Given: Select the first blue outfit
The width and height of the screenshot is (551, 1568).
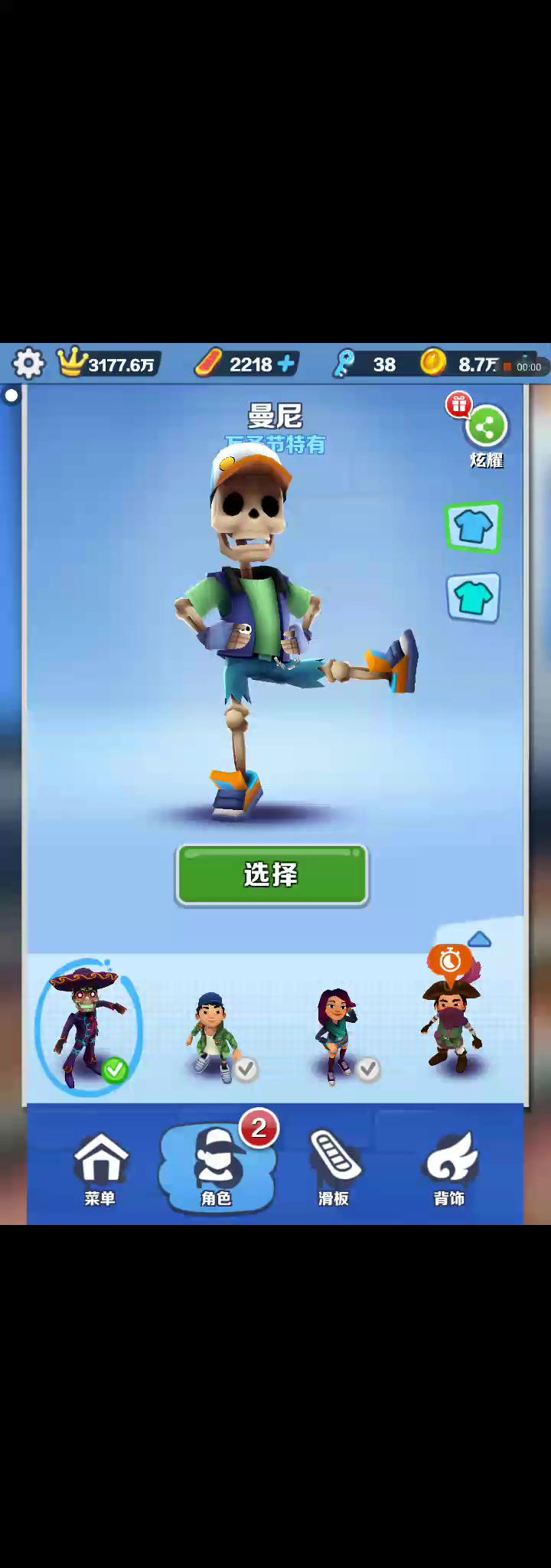Looking at the screenshot, I should click(x=473, y=528).
